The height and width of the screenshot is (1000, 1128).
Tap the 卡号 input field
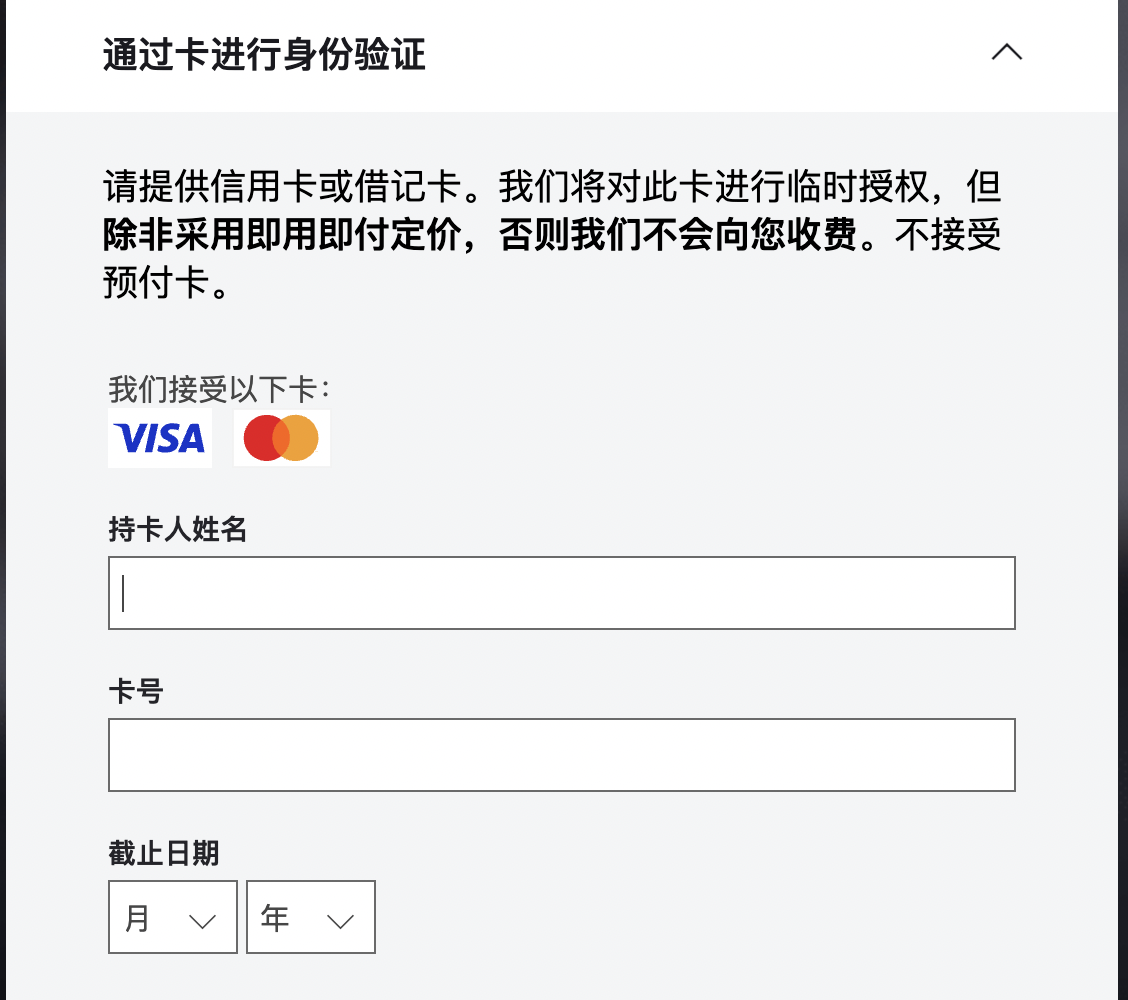[561, 755]
